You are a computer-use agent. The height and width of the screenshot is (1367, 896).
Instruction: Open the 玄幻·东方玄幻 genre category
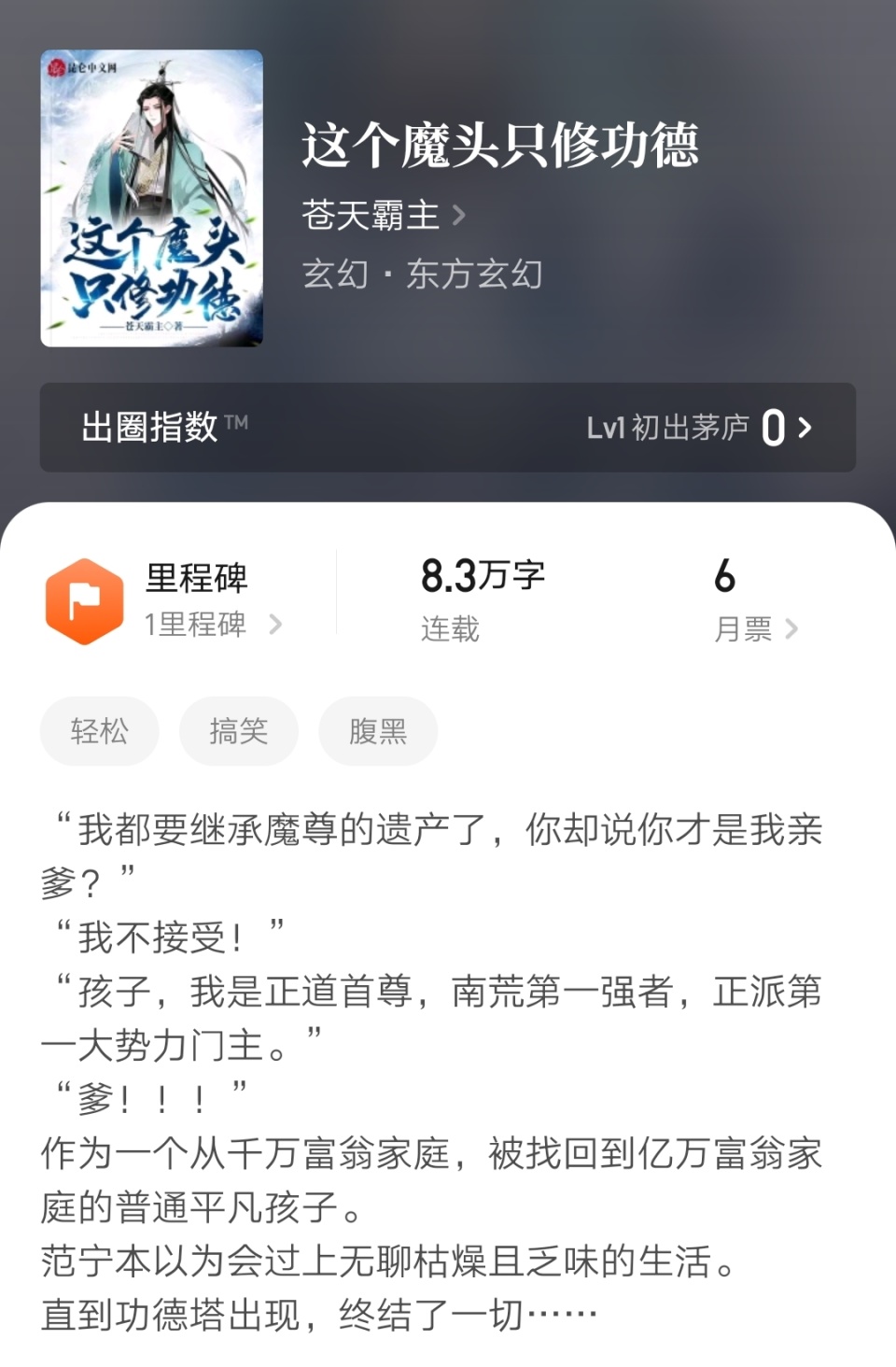pyautogui.click(x=425, y=274)
